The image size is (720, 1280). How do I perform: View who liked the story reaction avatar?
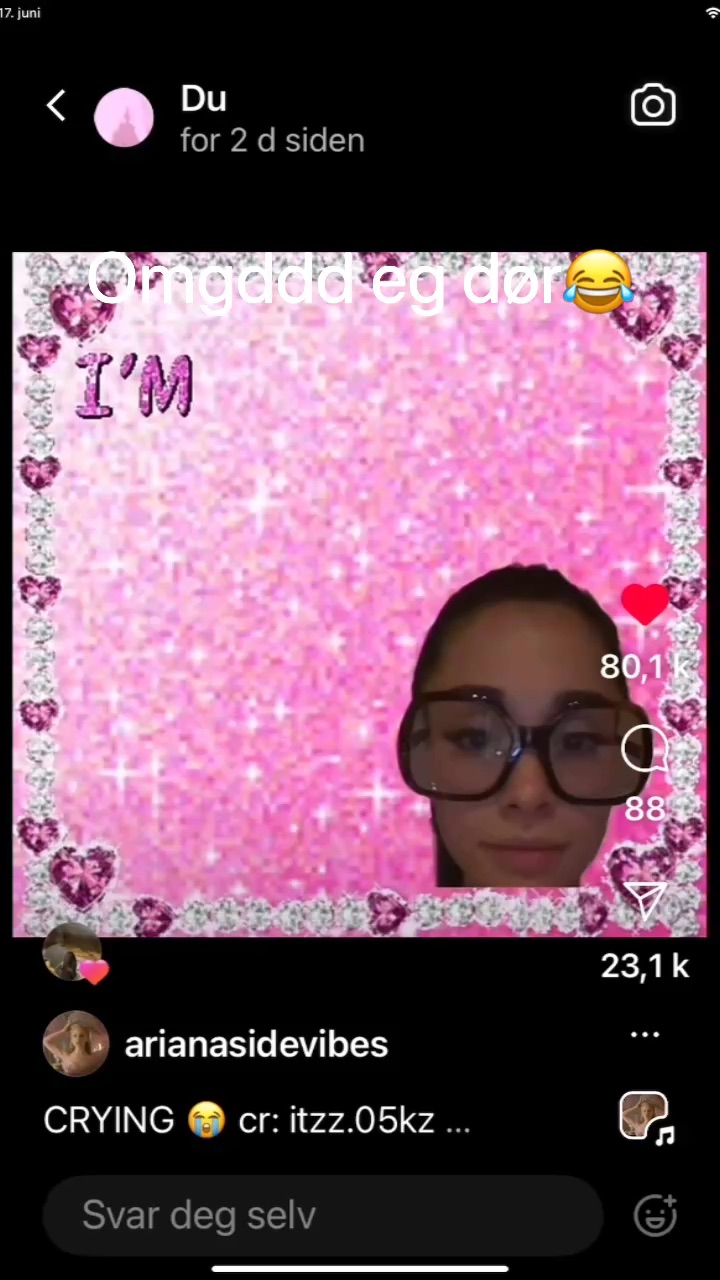74,954
